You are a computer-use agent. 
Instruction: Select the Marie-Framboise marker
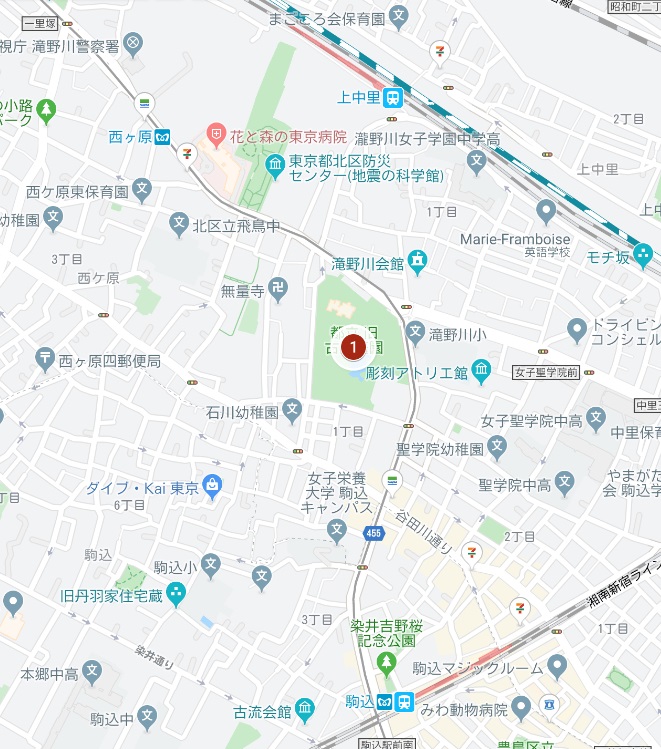[545, 211]
